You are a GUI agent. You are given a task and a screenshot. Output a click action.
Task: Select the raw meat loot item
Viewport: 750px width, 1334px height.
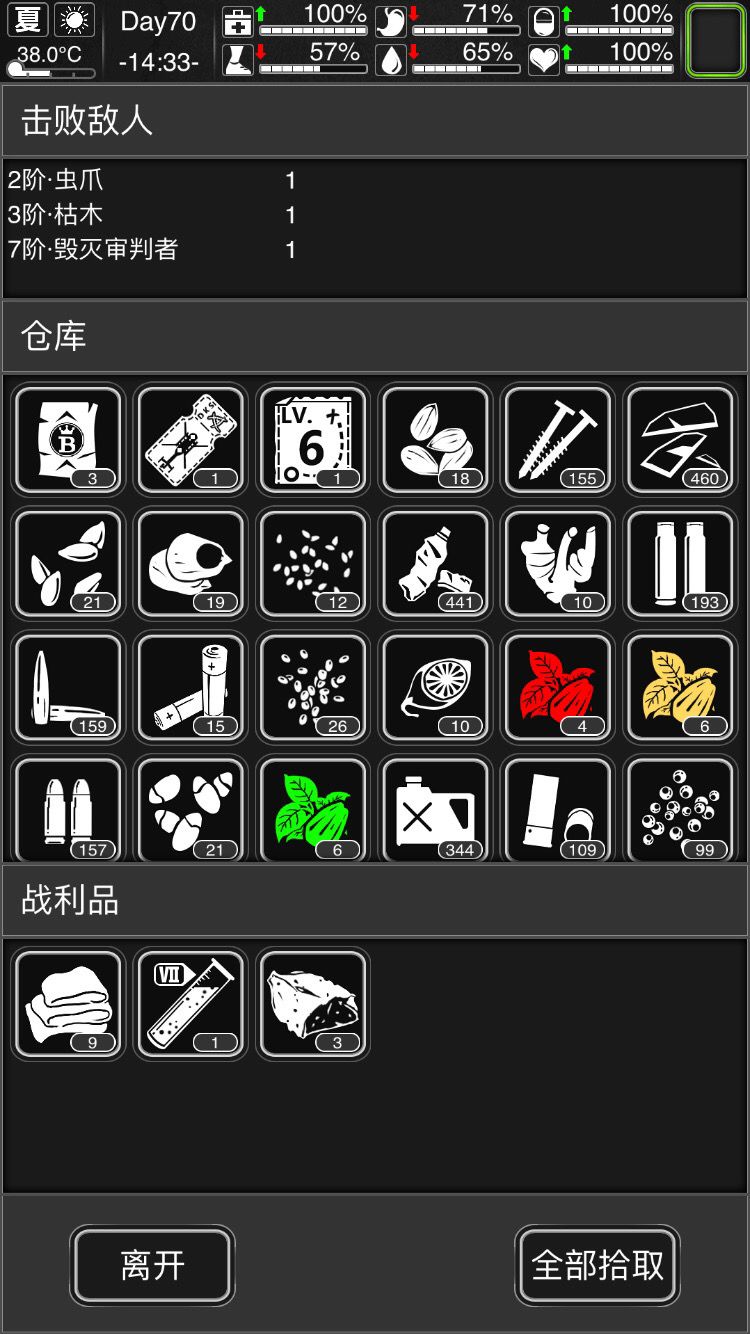click(x=312, y=1003)
